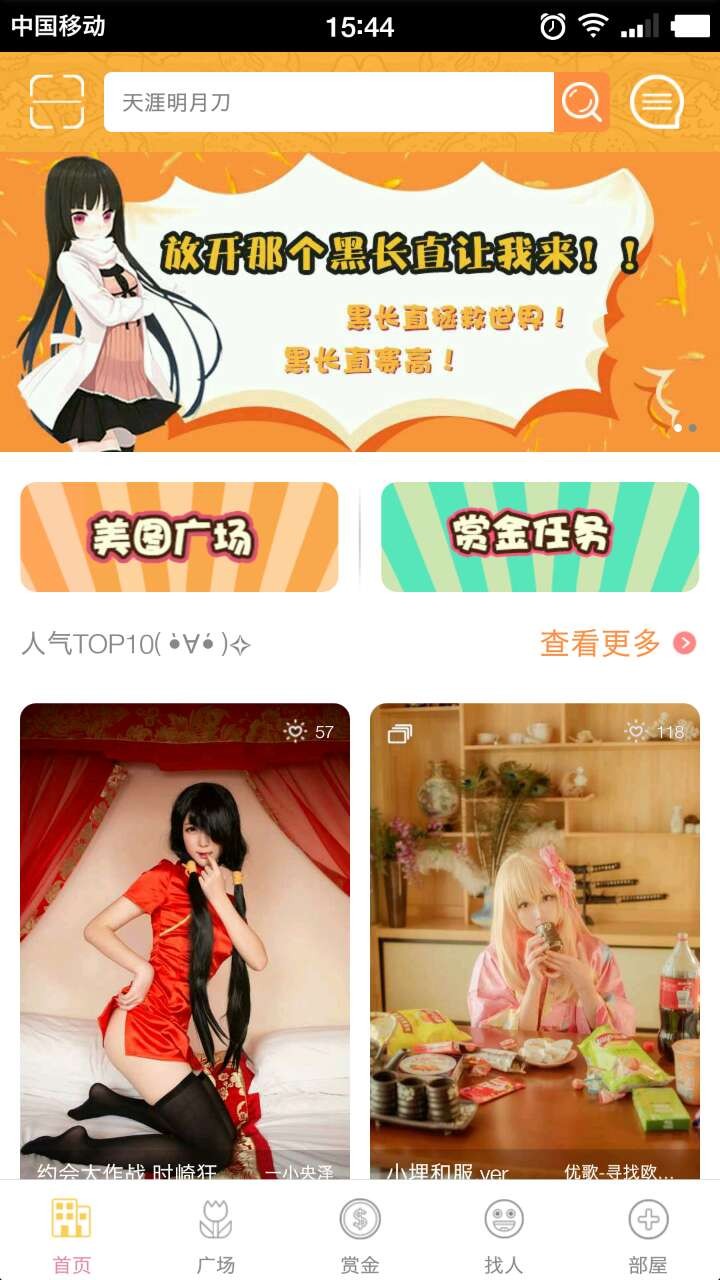Open 赏金任务
The width and height of the screenshot is (720, 1280).
pos(540,537)
